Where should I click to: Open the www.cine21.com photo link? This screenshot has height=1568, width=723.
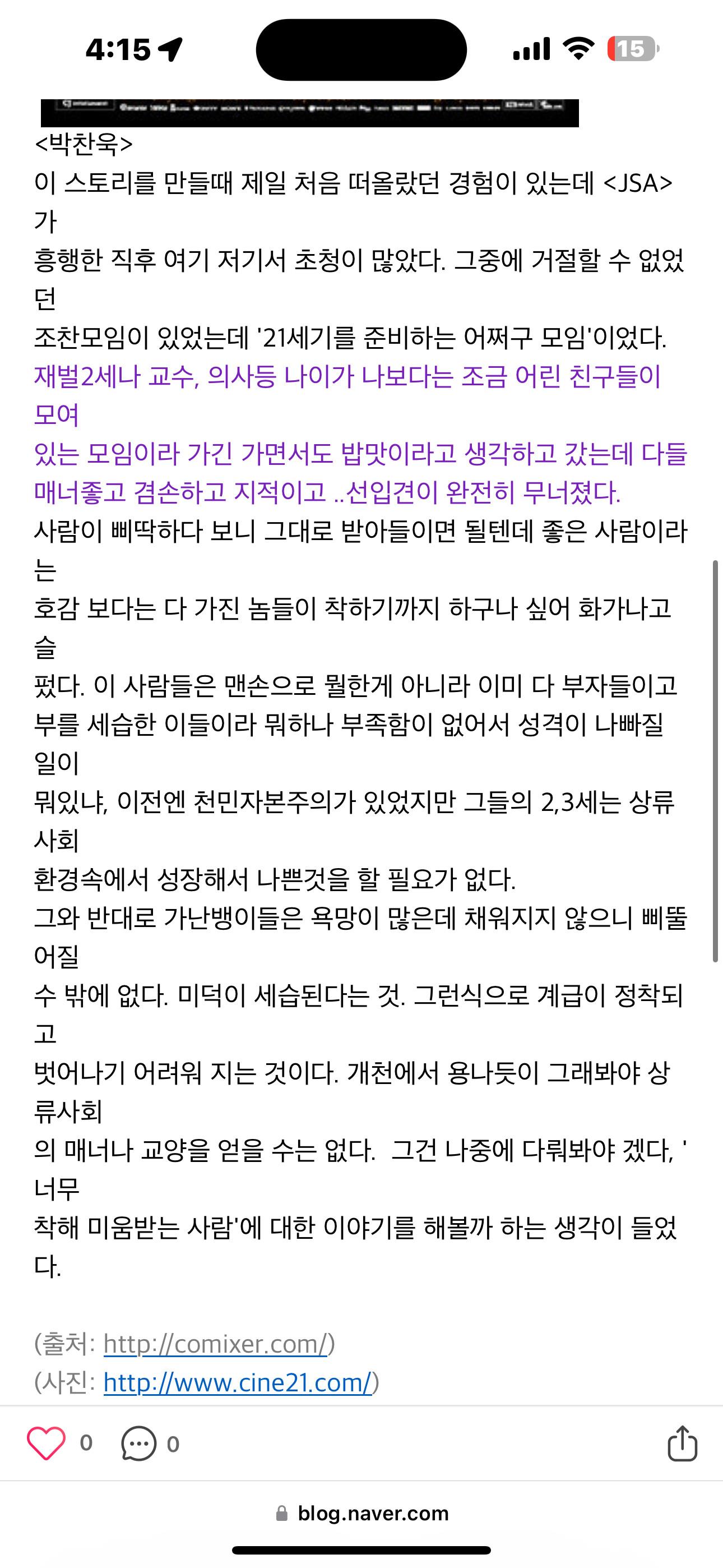pyautogui.click(x=237, y=1382)
